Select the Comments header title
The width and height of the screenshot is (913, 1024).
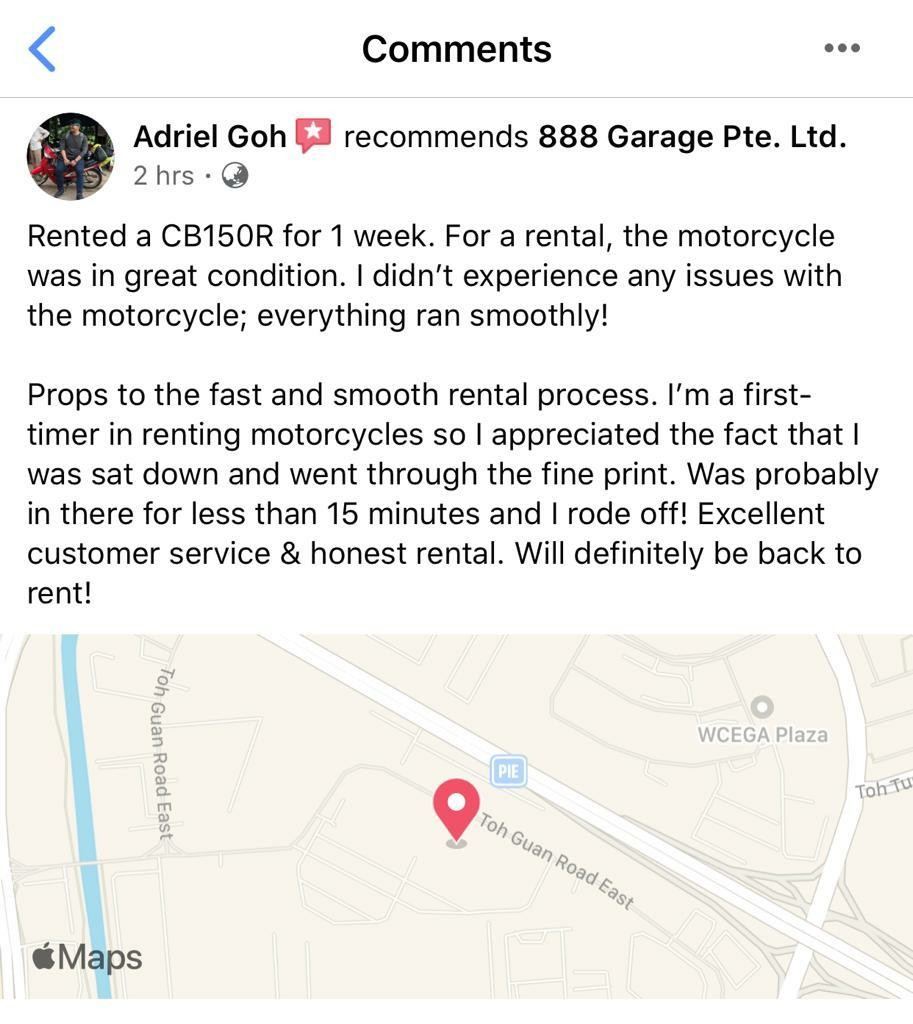click(x=456, y=47)
